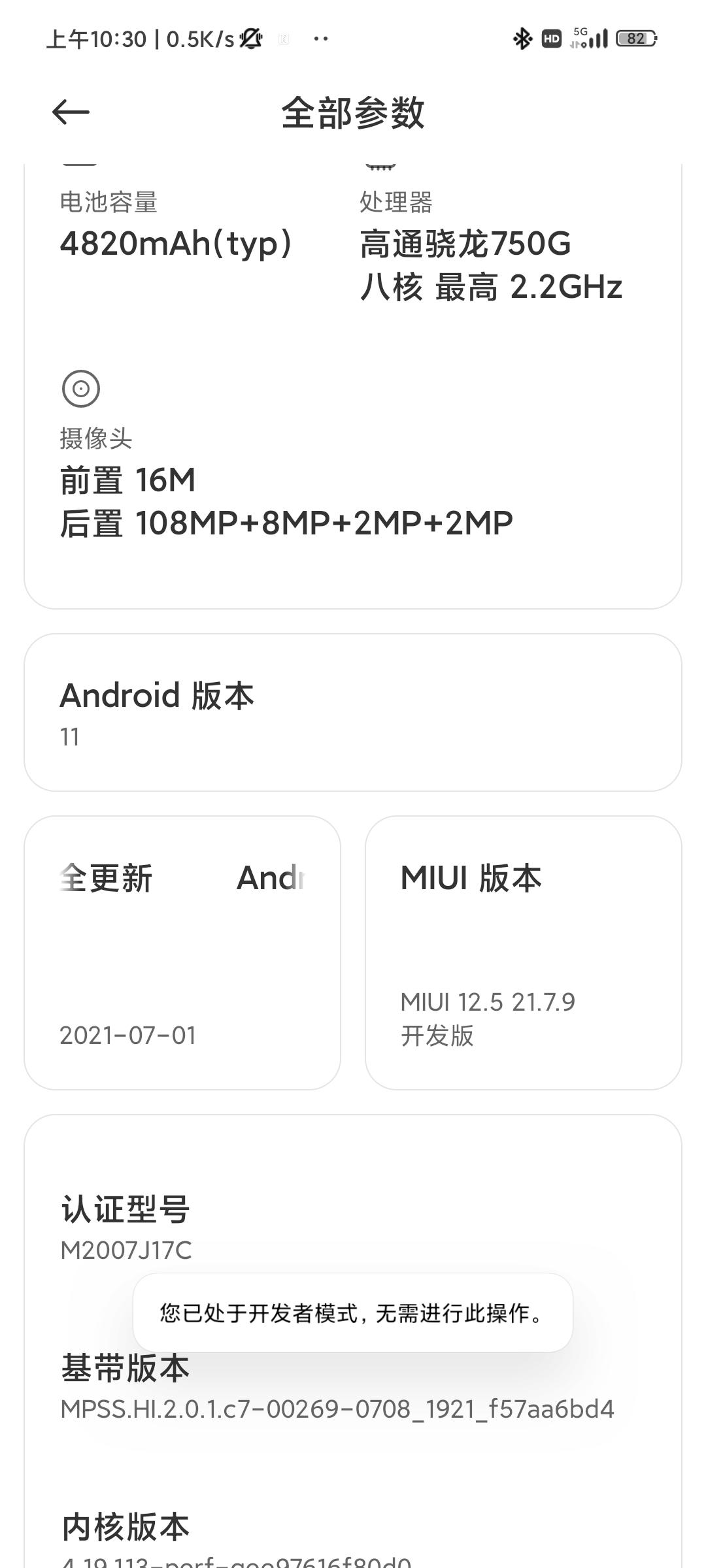The height and width of the screenshot is (1568, 706).
Task: Tap the MIUI 版本 card
Action: click(524, 953)
